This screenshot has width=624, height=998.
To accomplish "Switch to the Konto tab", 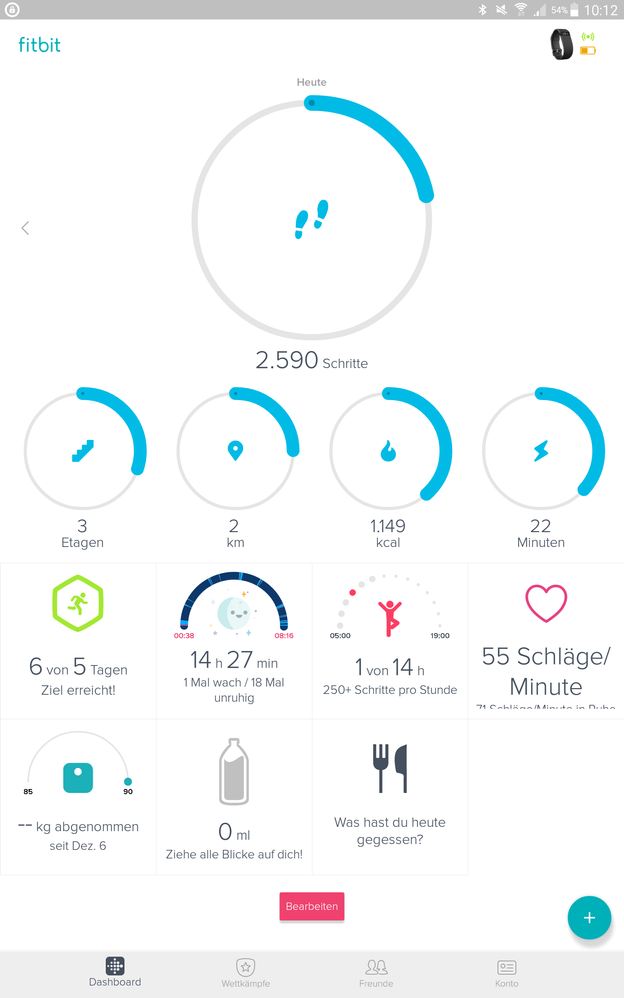I will click(507, 973).
